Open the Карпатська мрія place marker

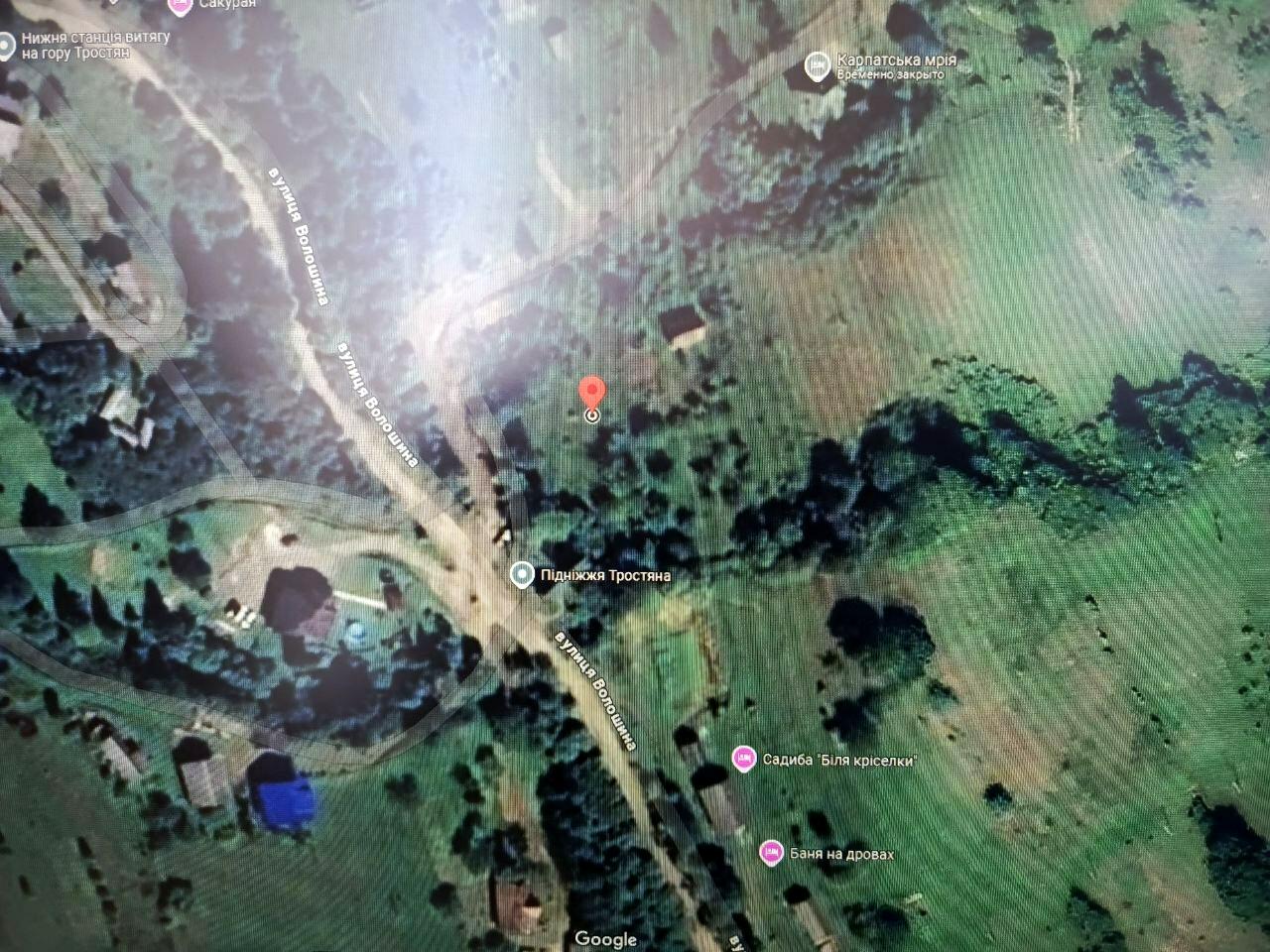pyautogui.click(x=817, y=65)
